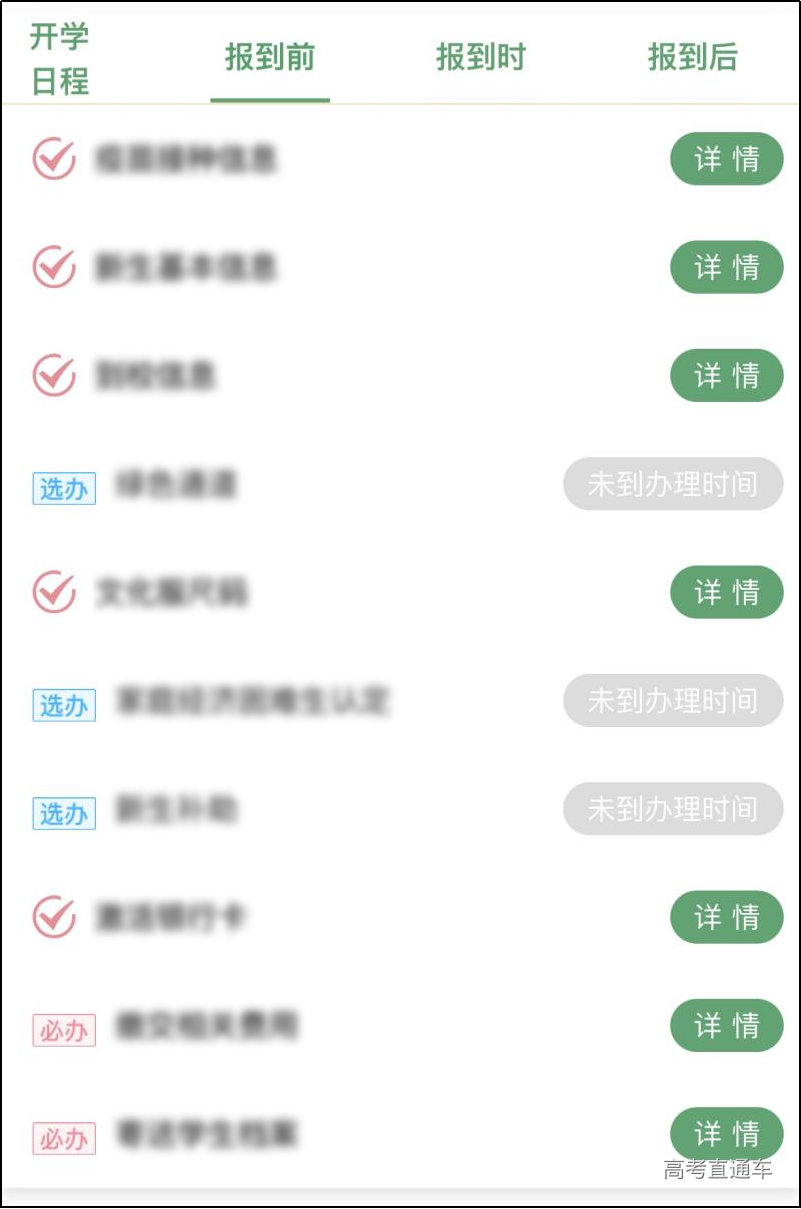Toggle the checkmark circle on the eighth row
The width and height of the screenshot is (801, 1209).
(x=56, y=917)
